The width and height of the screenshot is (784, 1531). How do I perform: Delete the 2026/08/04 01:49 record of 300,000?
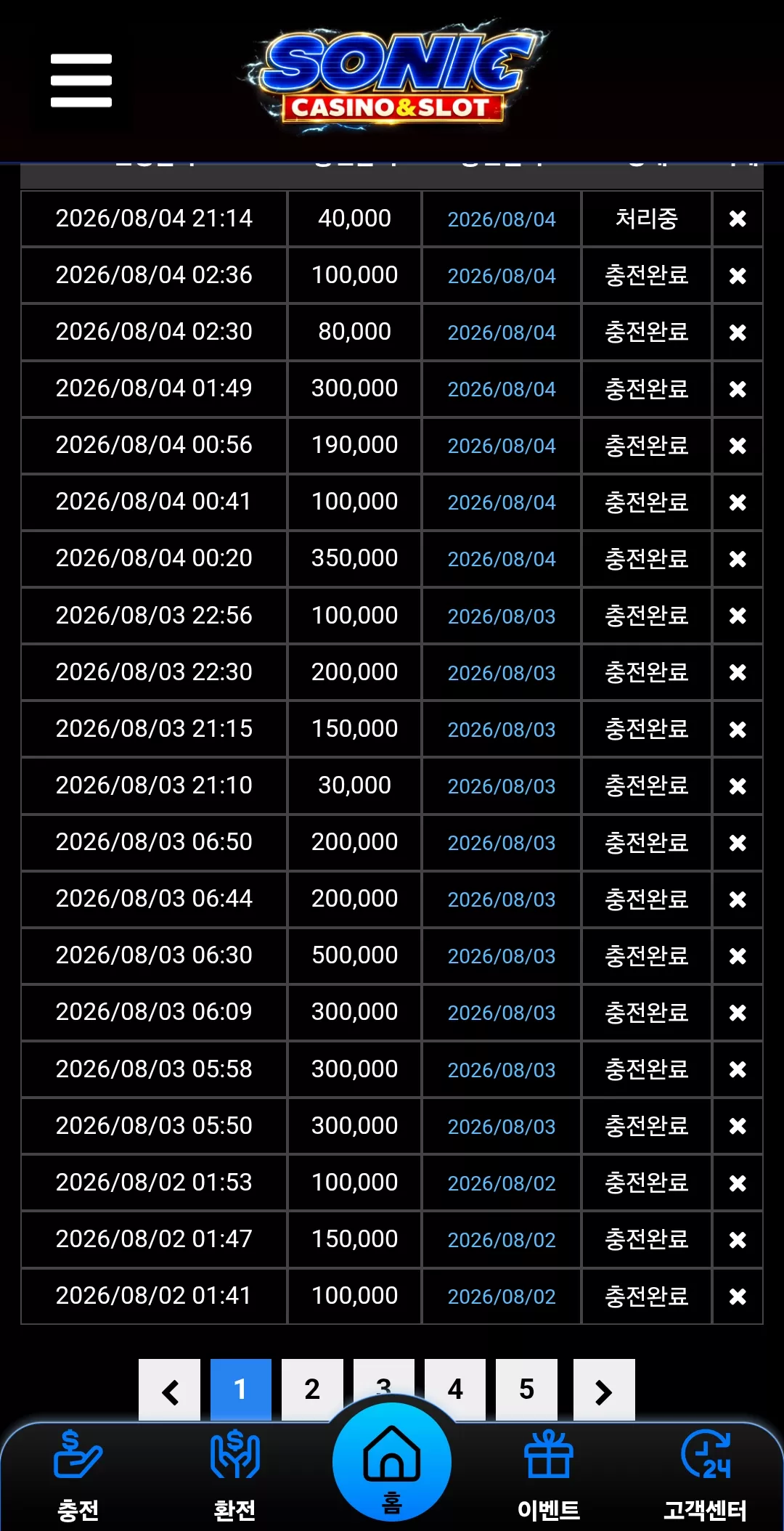point(738,389)
